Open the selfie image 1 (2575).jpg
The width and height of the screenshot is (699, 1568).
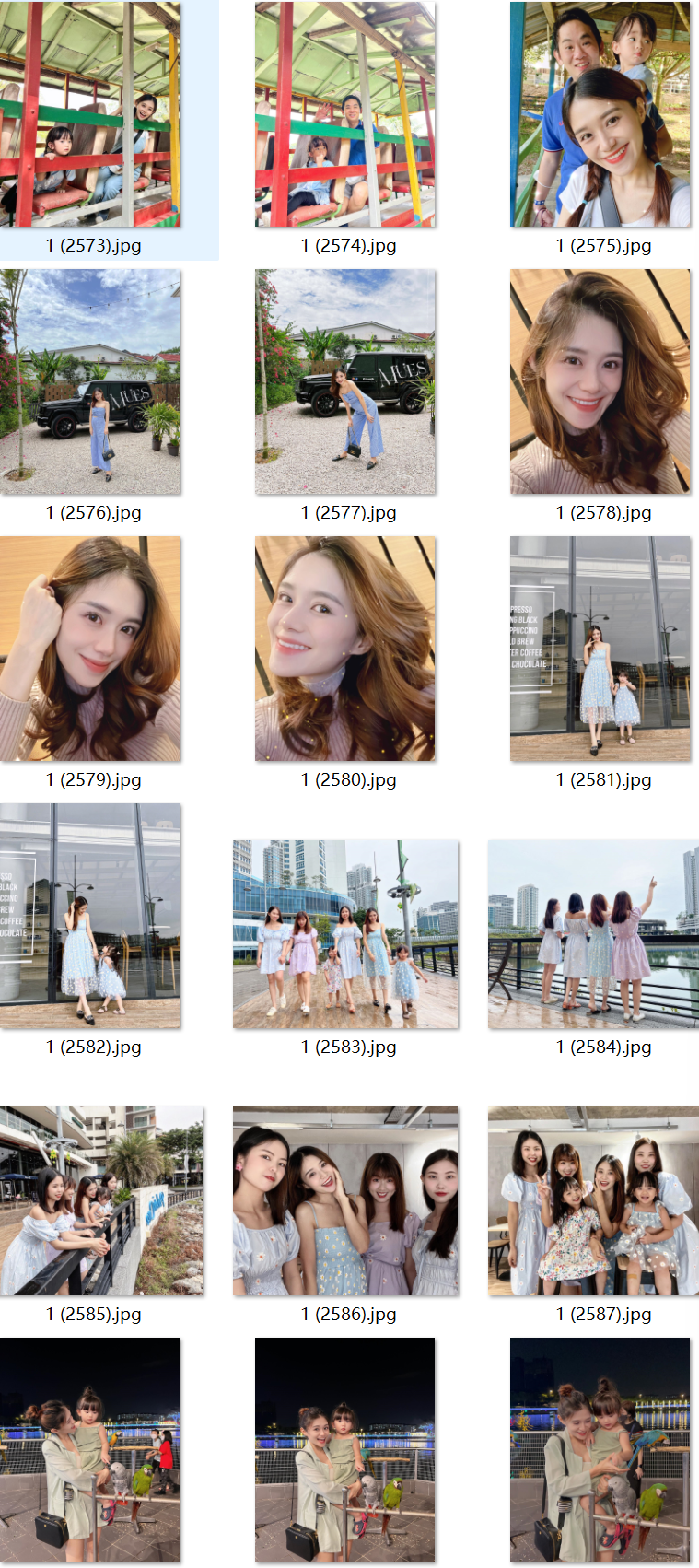600,114
